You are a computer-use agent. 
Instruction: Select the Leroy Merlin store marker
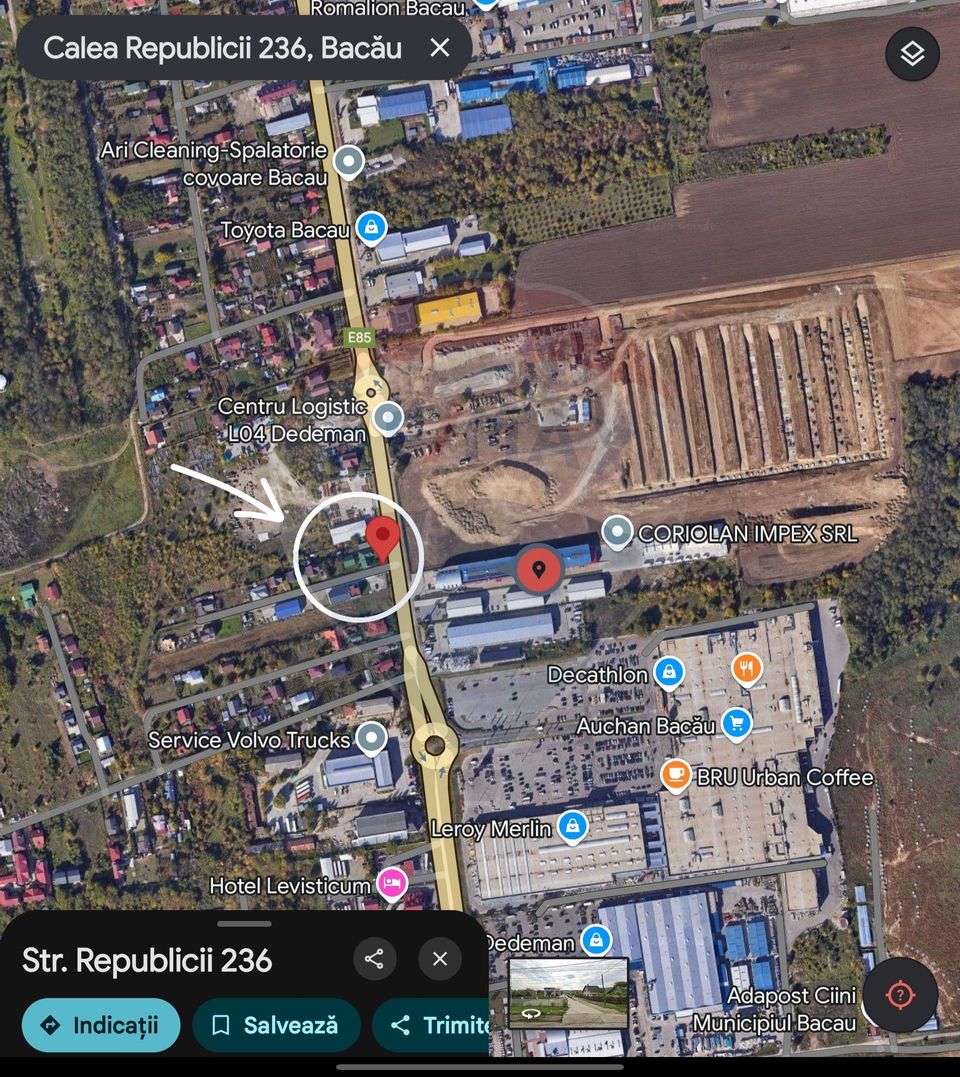click(573, 829)
